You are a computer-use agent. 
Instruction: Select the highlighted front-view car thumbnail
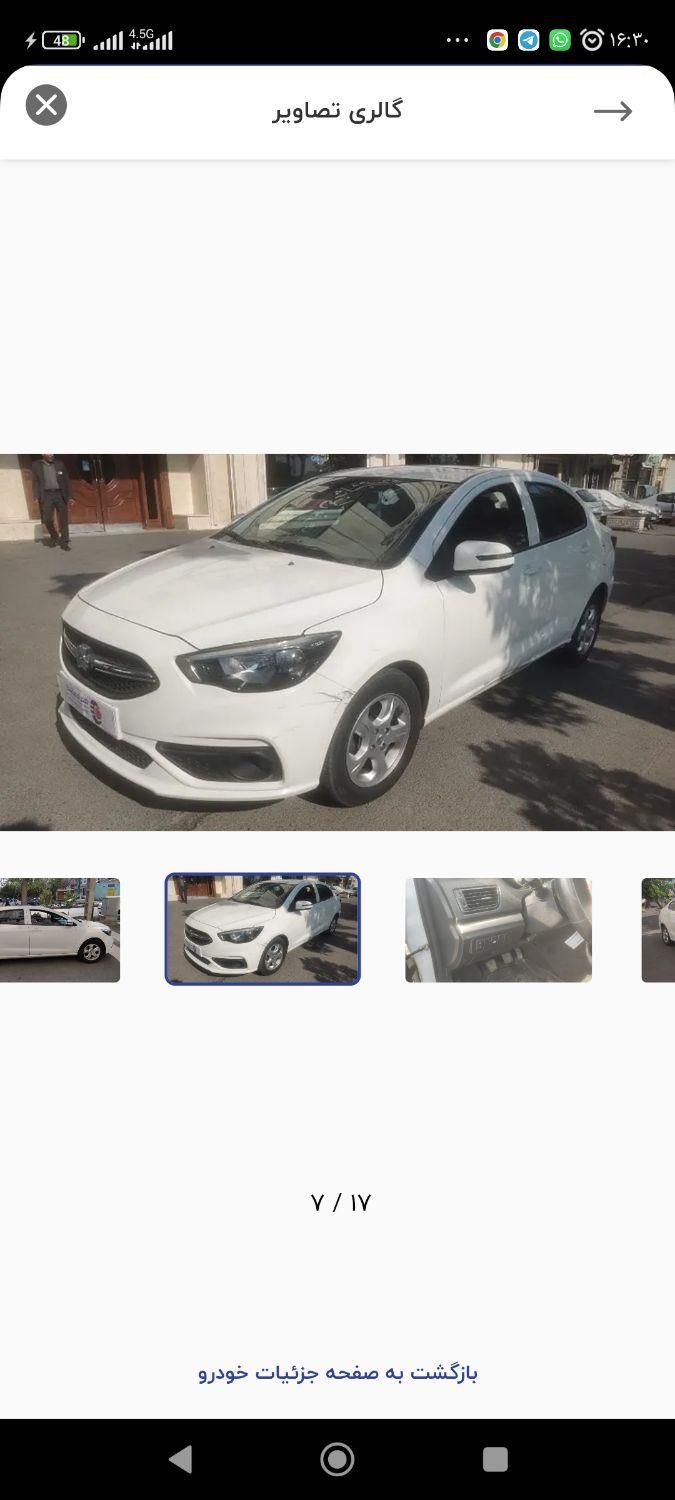coord(262,929)
